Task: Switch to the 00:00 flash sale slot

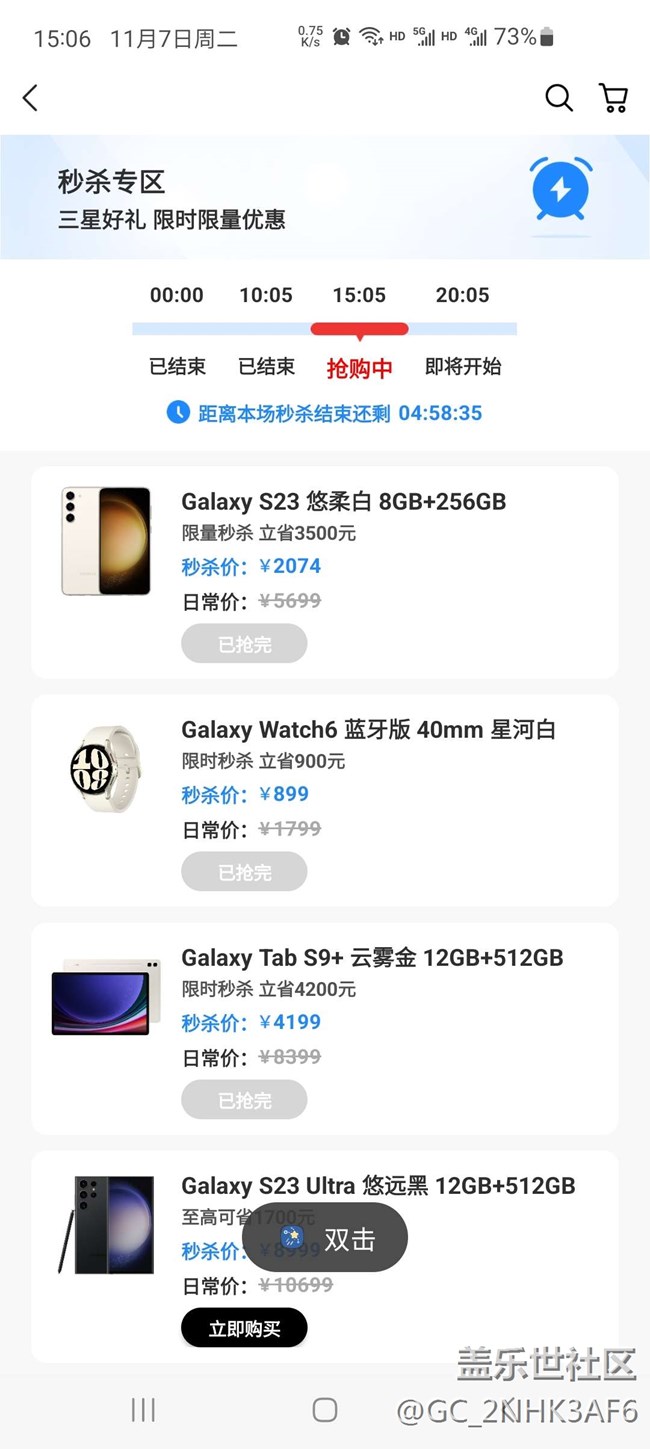Action: coord(177,296)
